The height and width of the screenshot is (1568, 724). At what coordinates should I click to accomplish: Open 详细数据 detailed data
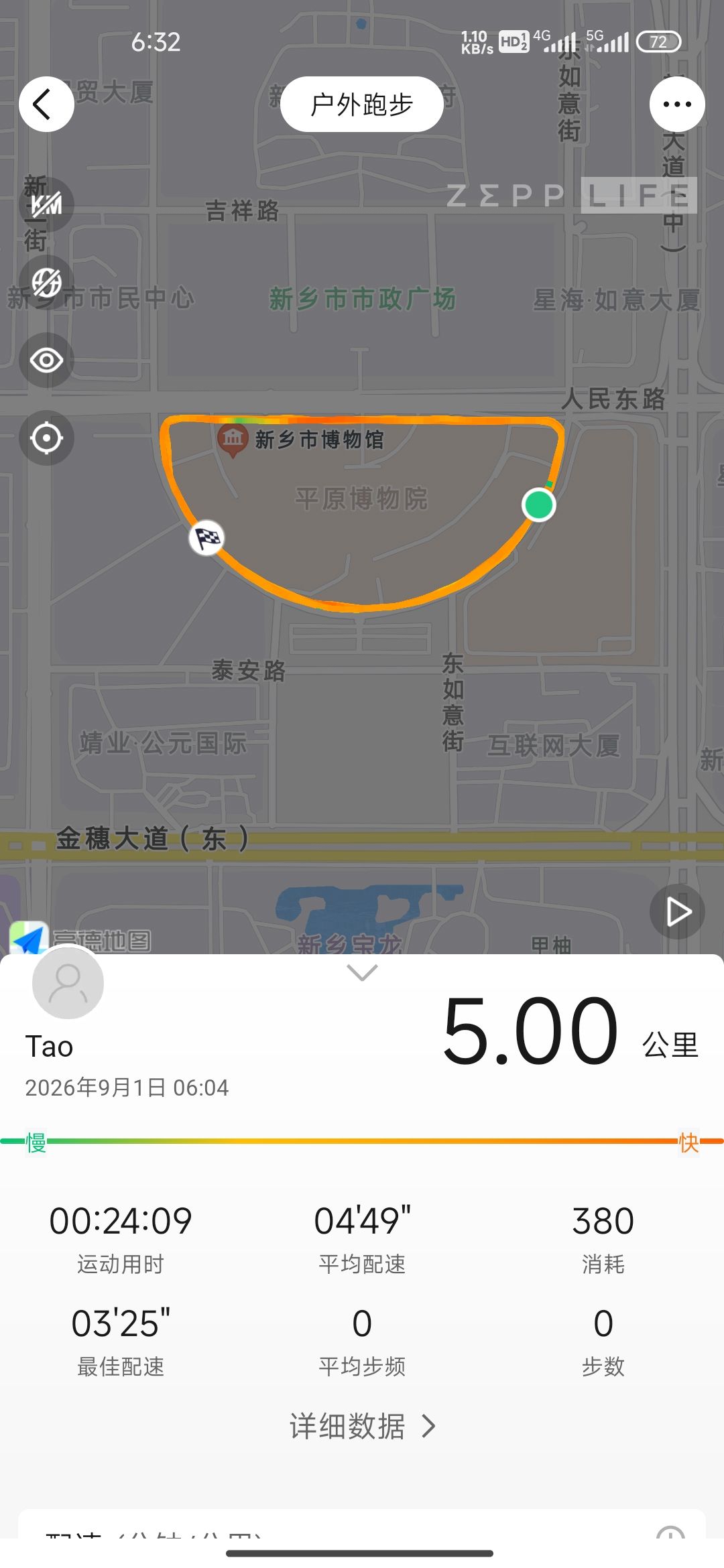(362, 1426)
